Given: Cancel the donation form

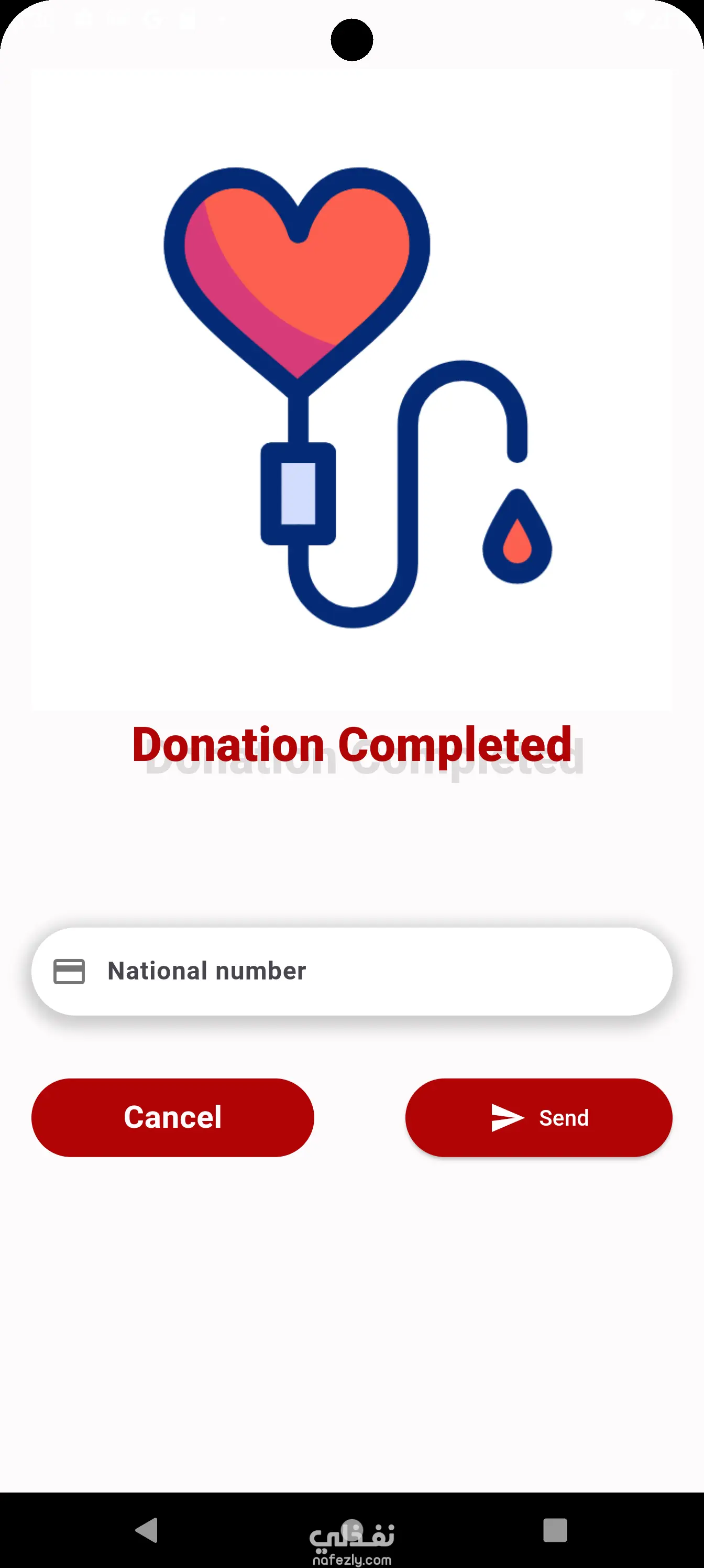Looking at the screenshot, I should [173, 1117].
